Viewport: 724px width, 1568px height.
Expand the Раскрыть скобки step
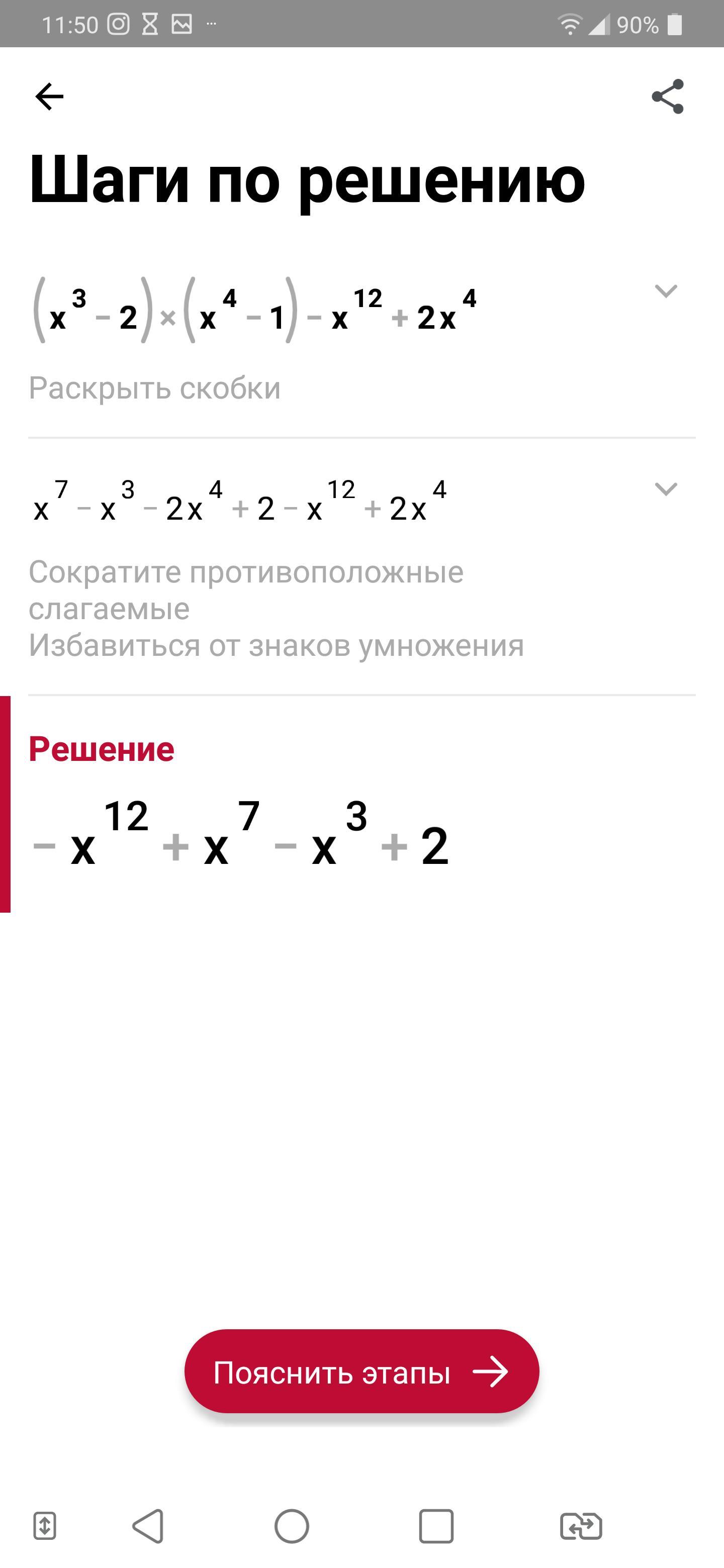pos(666,290)
